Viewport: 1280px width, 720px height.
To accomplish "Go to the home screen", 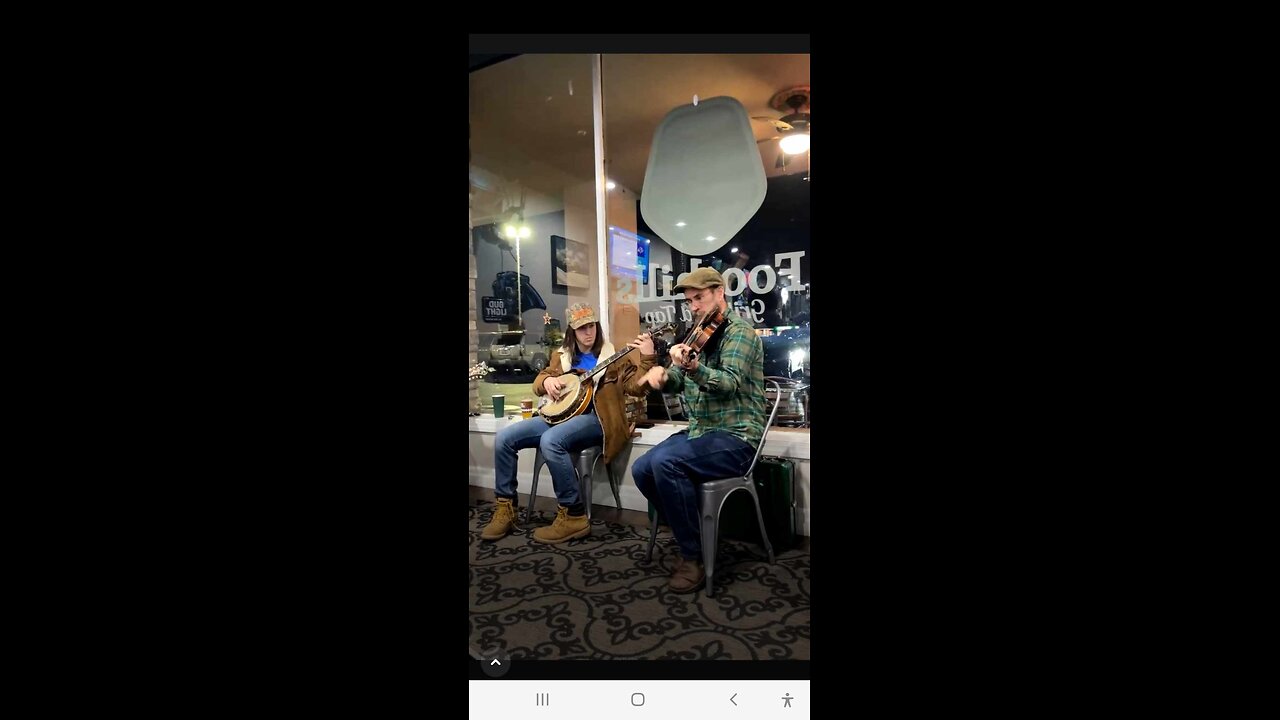I will pos(638,700).
